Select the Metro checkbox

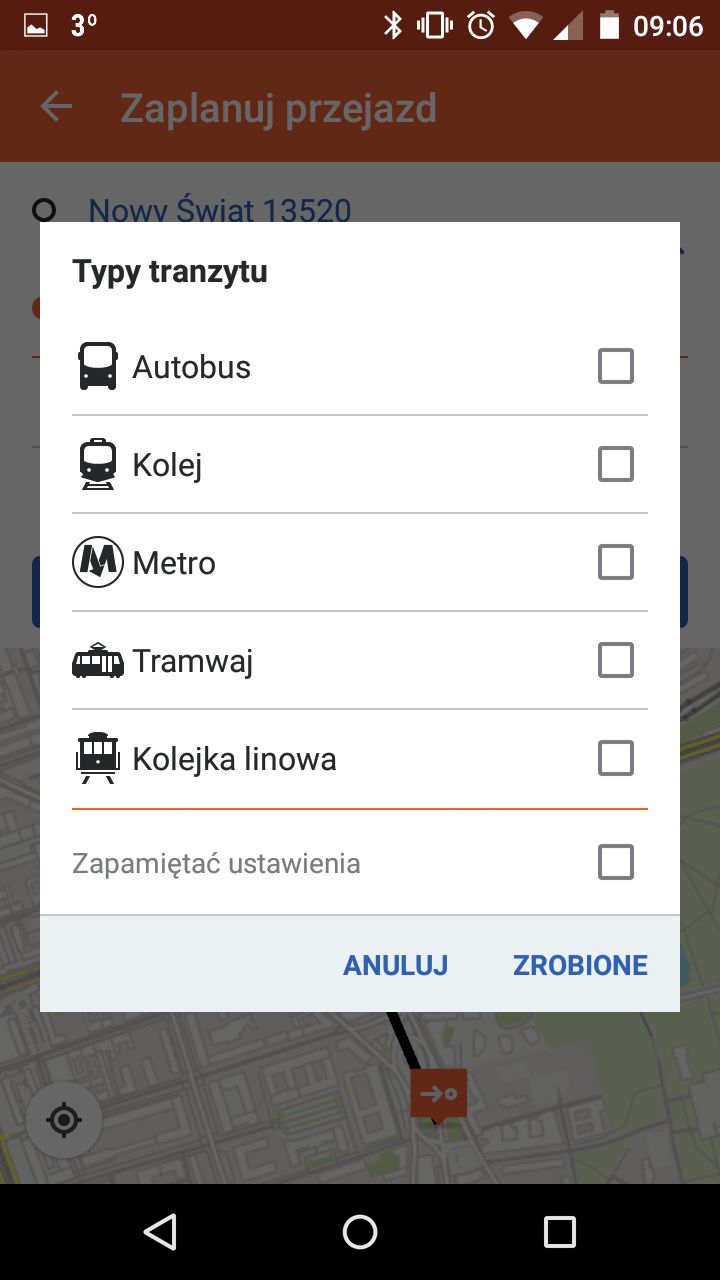tap(615, 562)
